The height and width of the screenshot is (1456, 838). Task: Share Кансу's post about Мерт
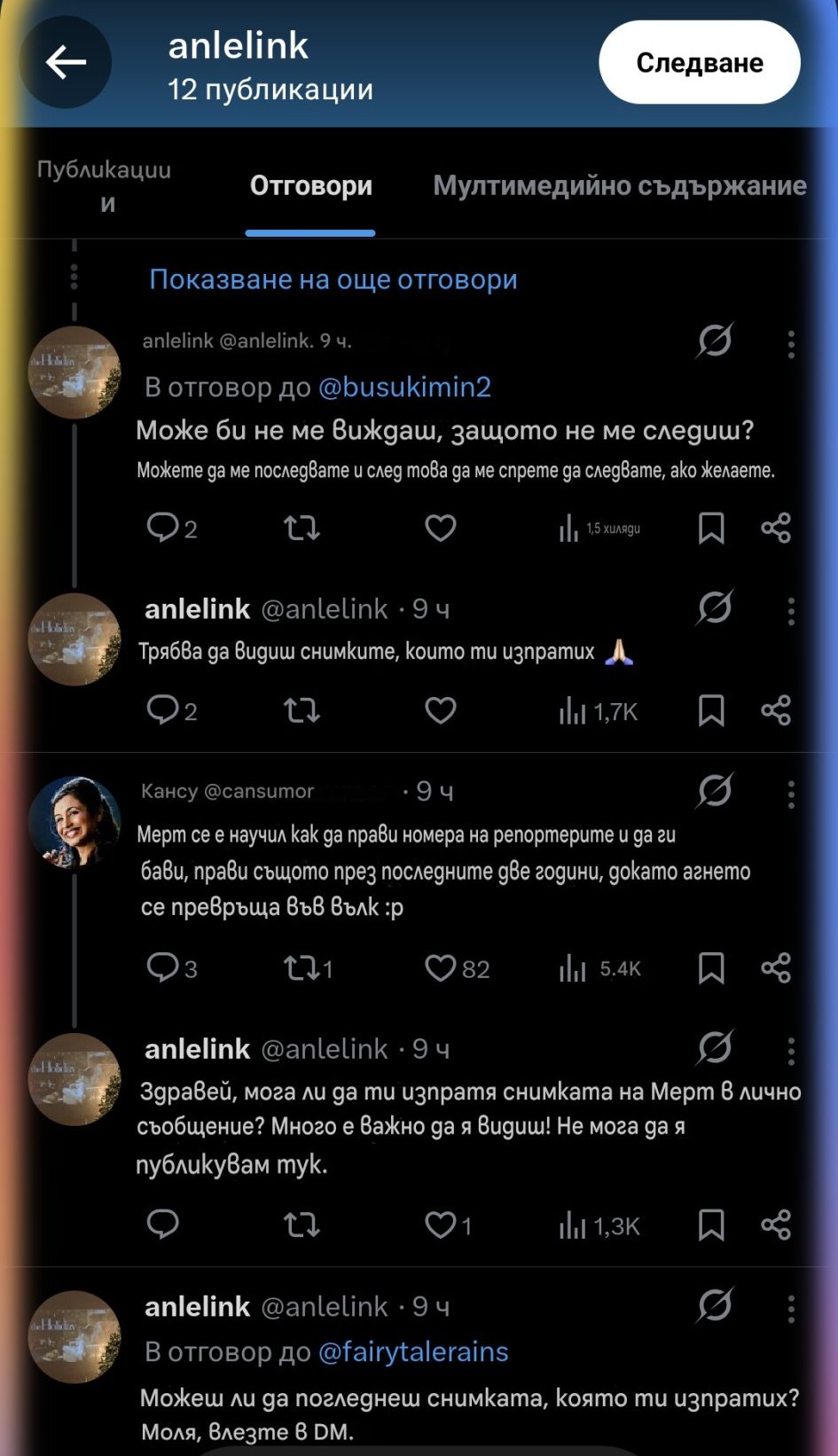click(x=776, y=968)
